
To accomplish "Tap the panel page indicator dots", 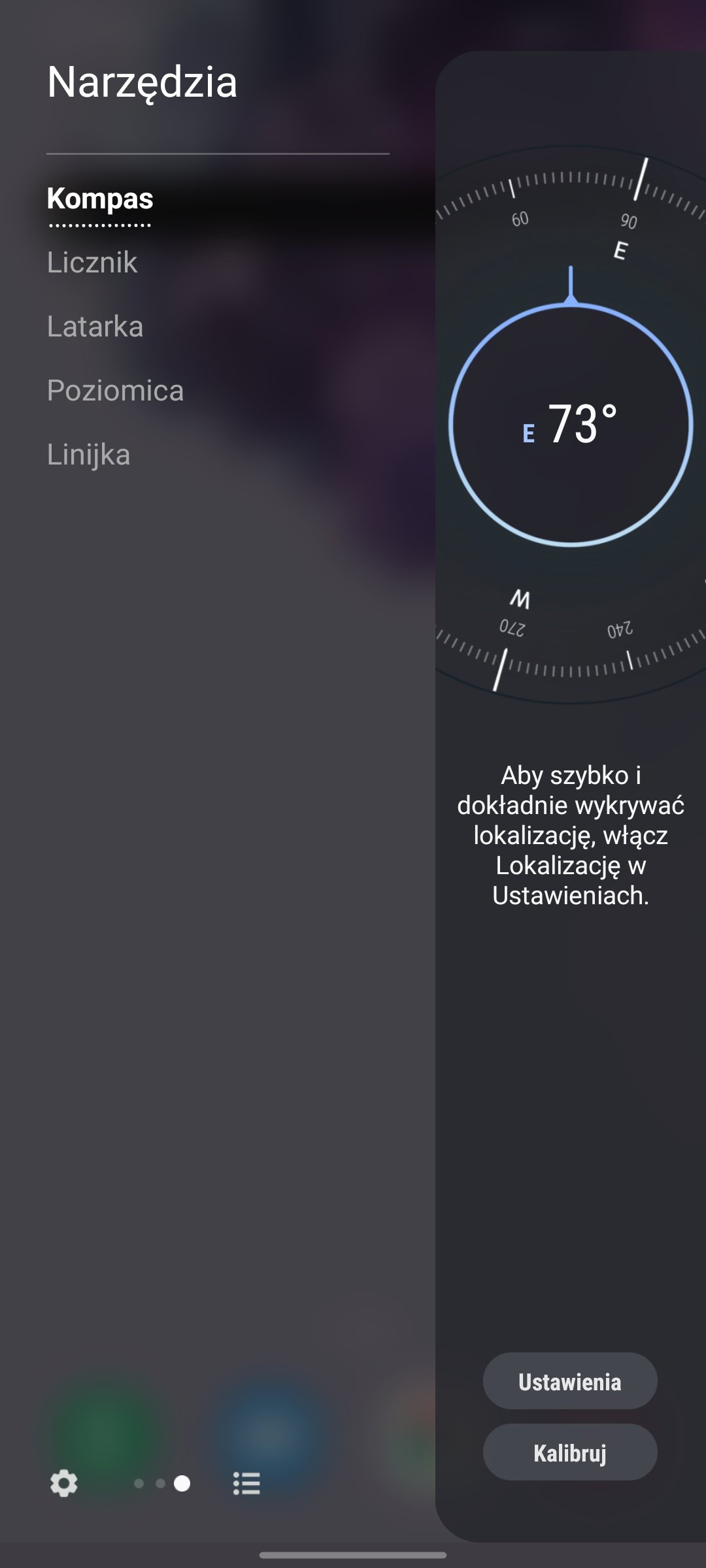I will [161, 1483].
